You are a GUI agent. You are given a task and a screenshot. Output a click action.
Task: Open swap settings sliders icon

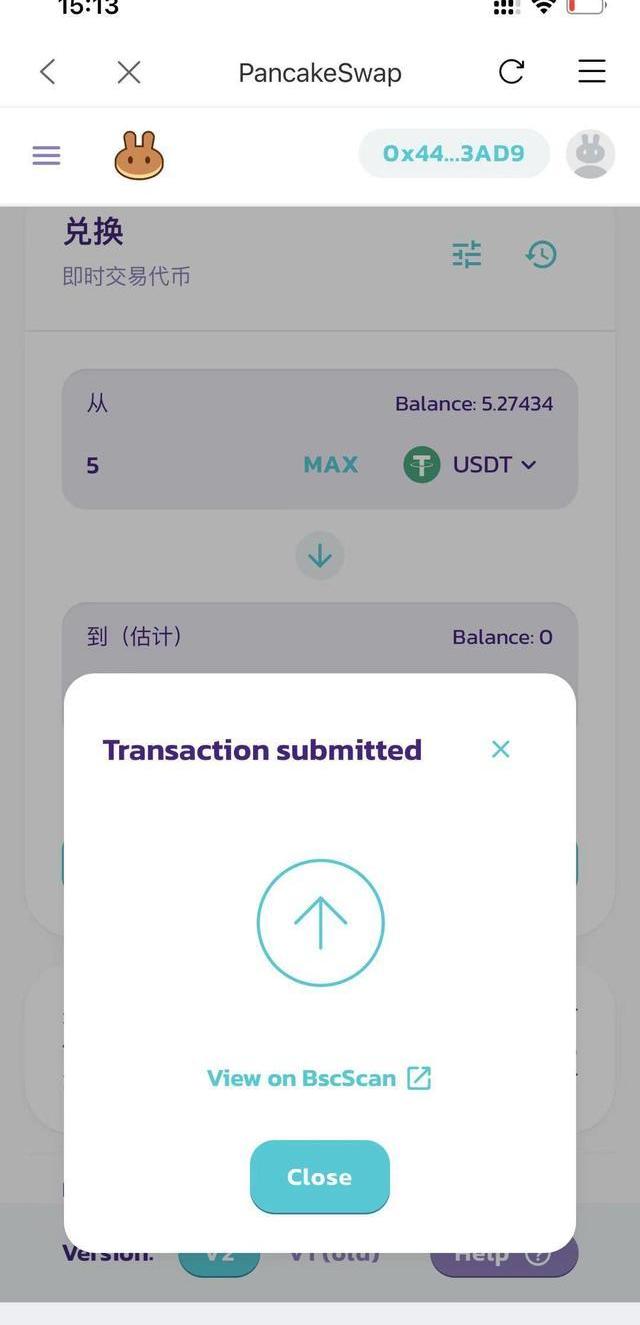tap(467, 255)
